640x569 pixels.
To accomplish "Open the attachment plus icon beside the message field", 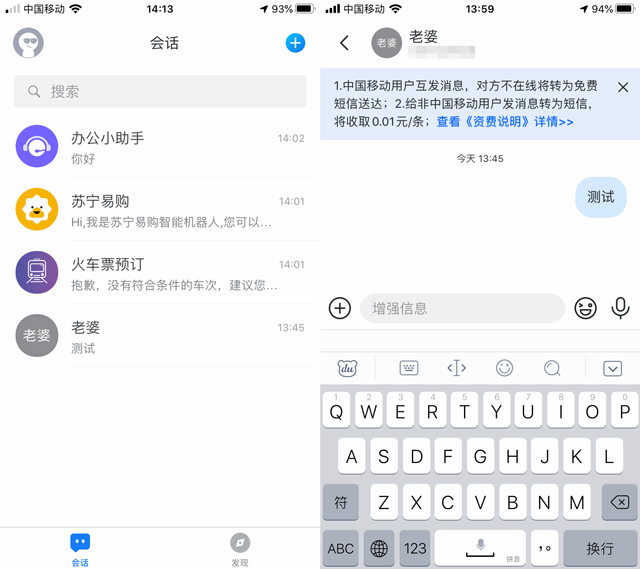I will pos(340,308).
